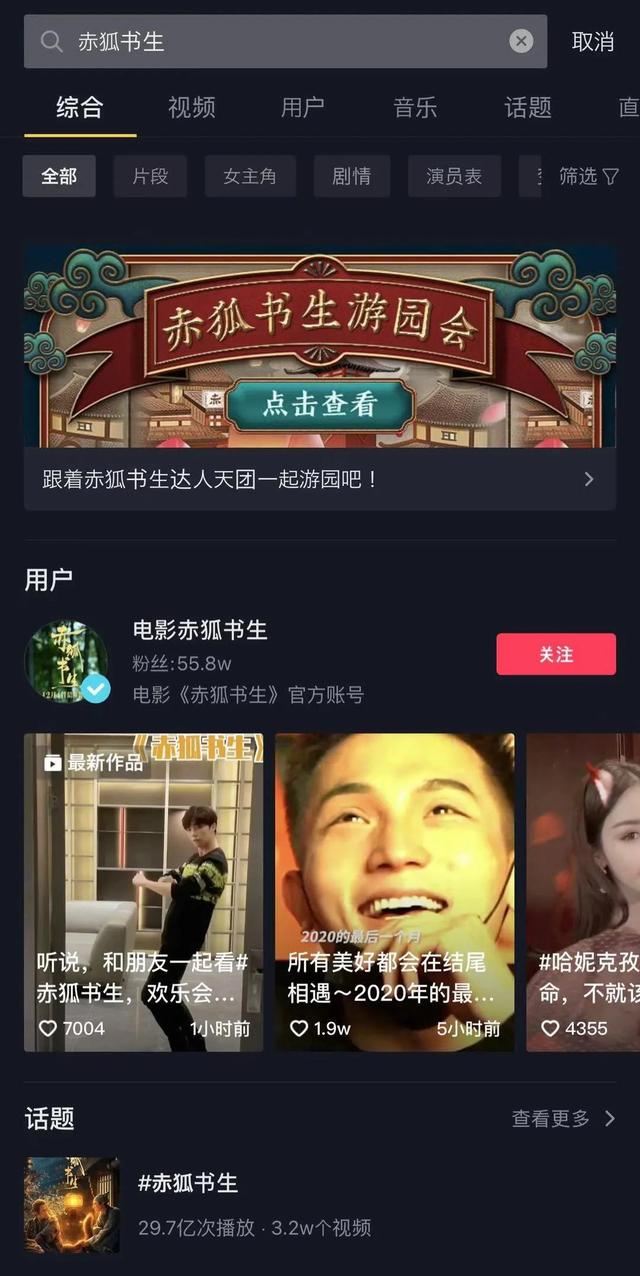Open the 跟着赤狐书生达人天团一起游园吧 link
Image resolution: width=640 pixels, height=1276 pixels.
click(x=320, y=479)
